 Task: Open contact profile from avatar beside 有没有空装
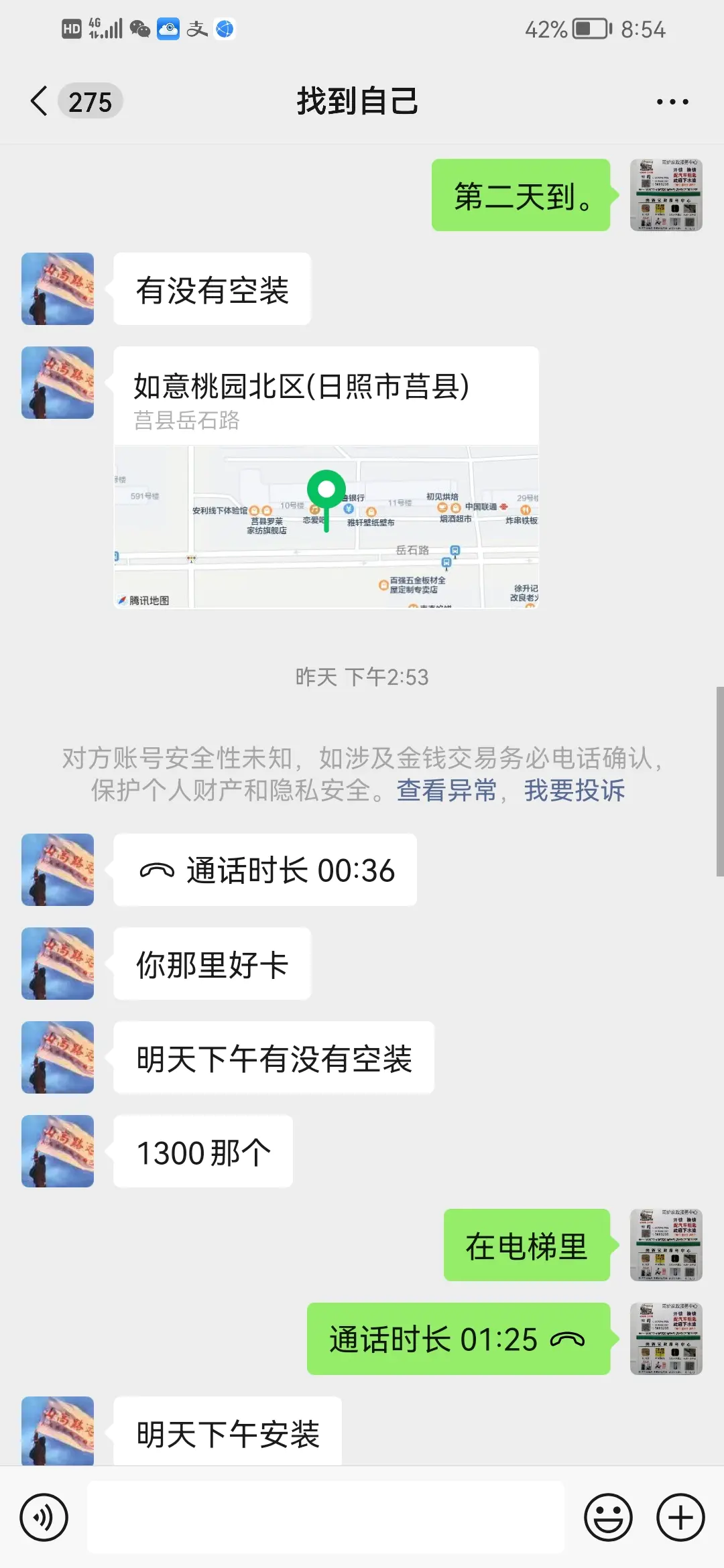click(x=58, y=289)
